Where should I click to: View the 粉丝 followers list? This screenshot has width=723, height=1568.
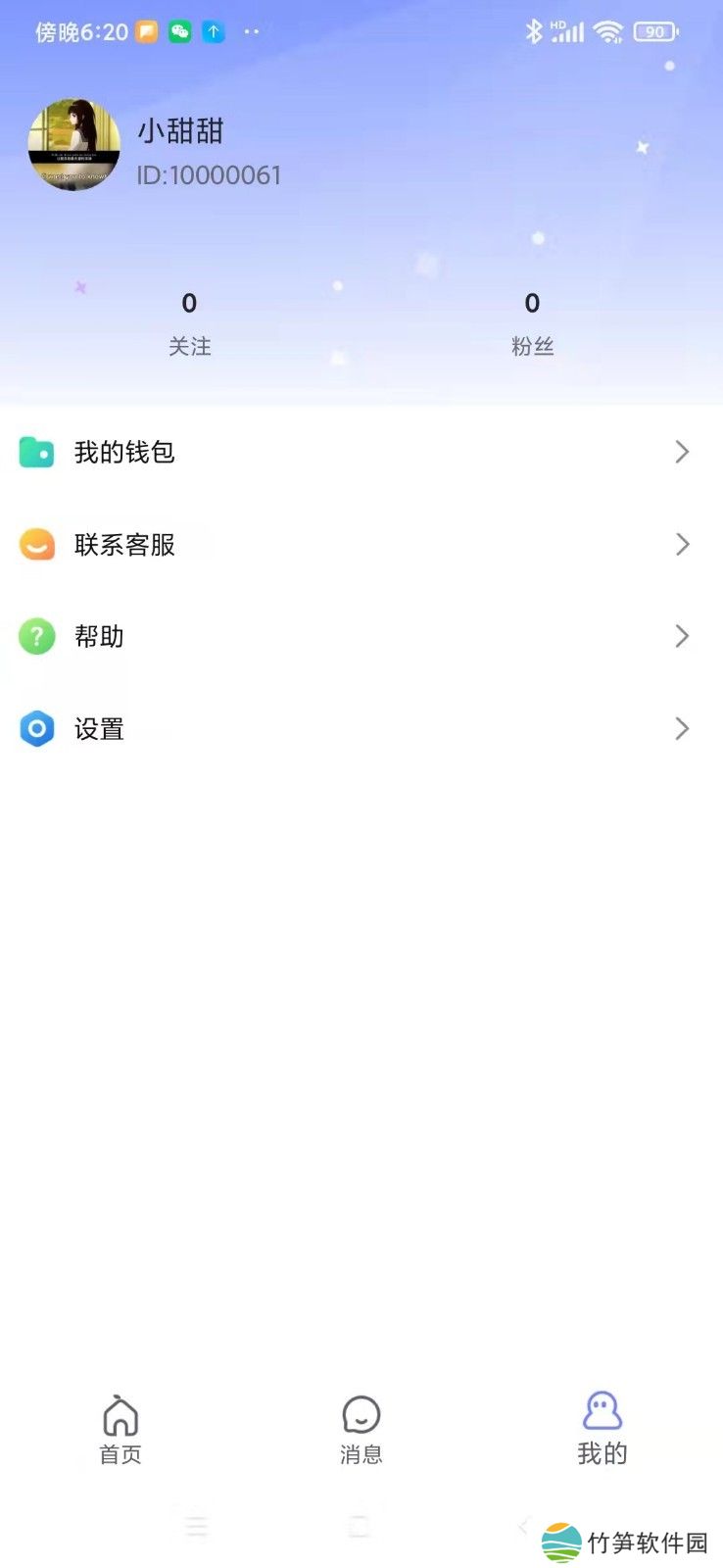tap(532, 323)
